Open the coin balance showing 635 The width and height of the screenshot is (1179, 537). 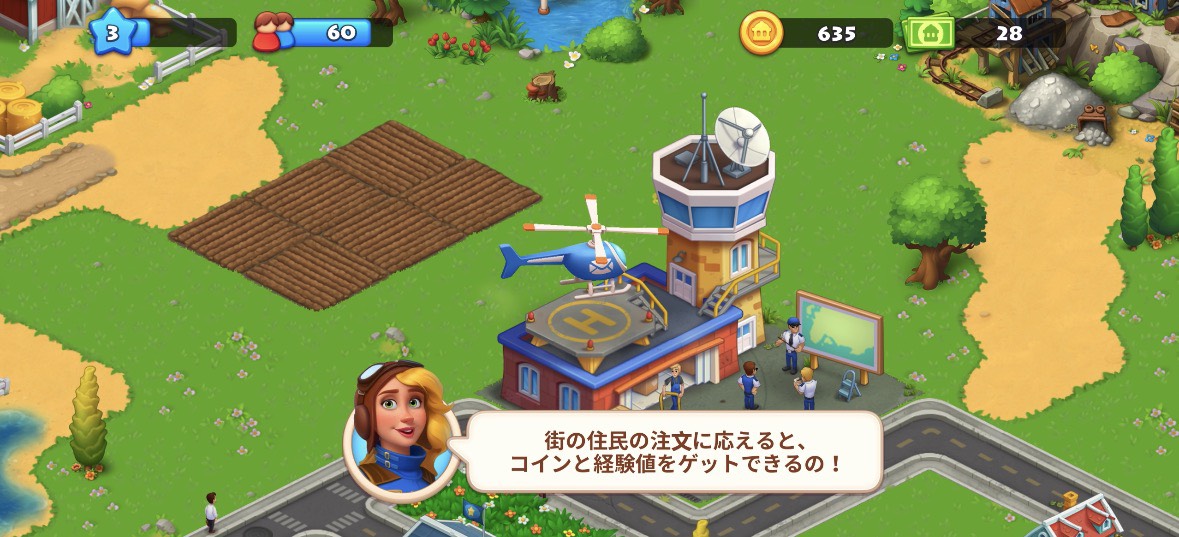point(817,33)
